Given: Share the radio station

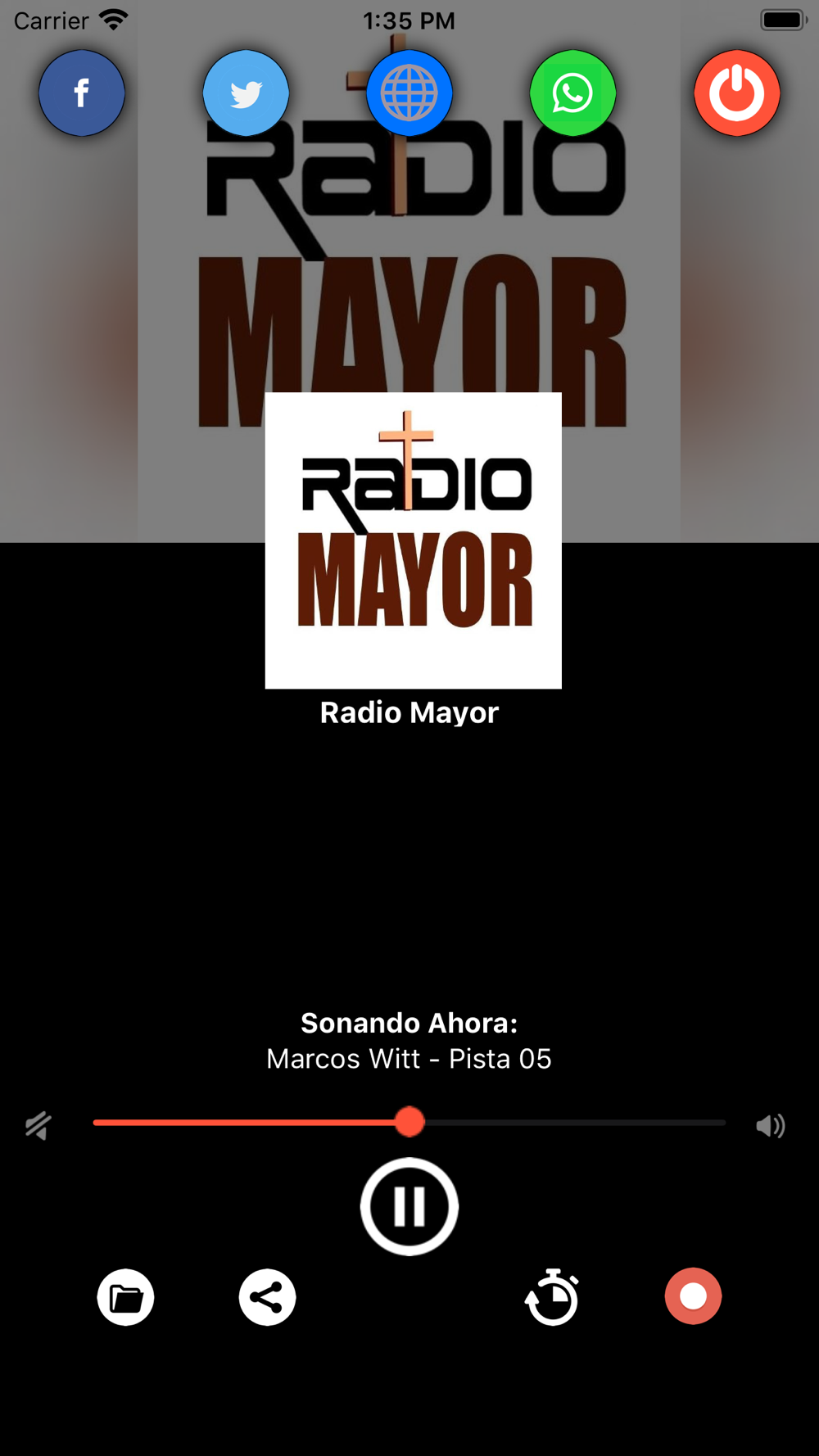Looking at the screenshot, I should tap(267, 1297).
